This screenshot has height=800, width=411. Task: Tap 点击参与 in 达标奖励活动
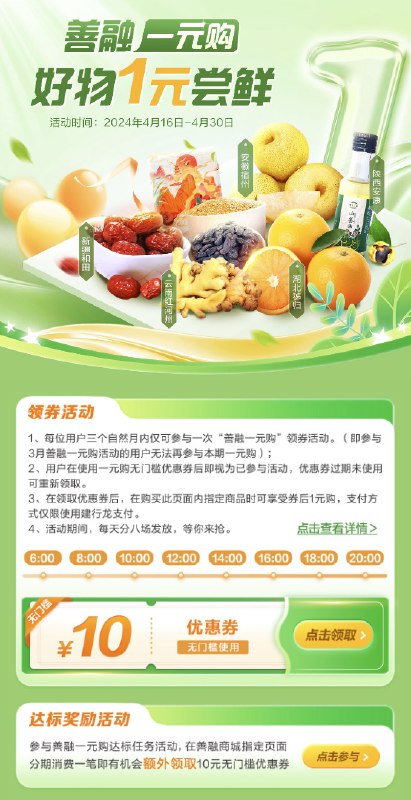(x=341, y=756)
